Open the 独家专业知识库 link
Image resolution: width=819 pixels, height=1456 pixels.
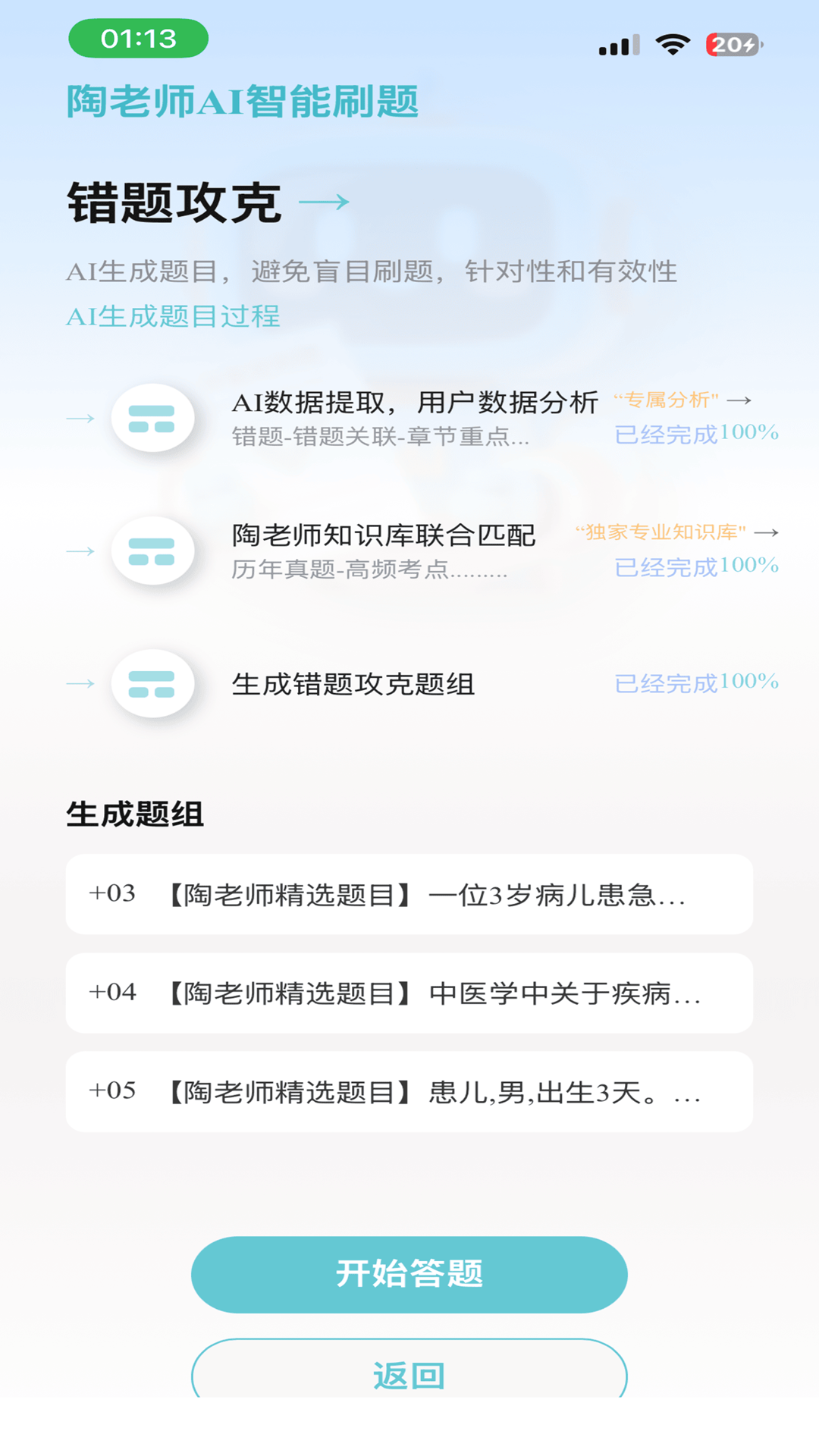[x=675, y=532]
